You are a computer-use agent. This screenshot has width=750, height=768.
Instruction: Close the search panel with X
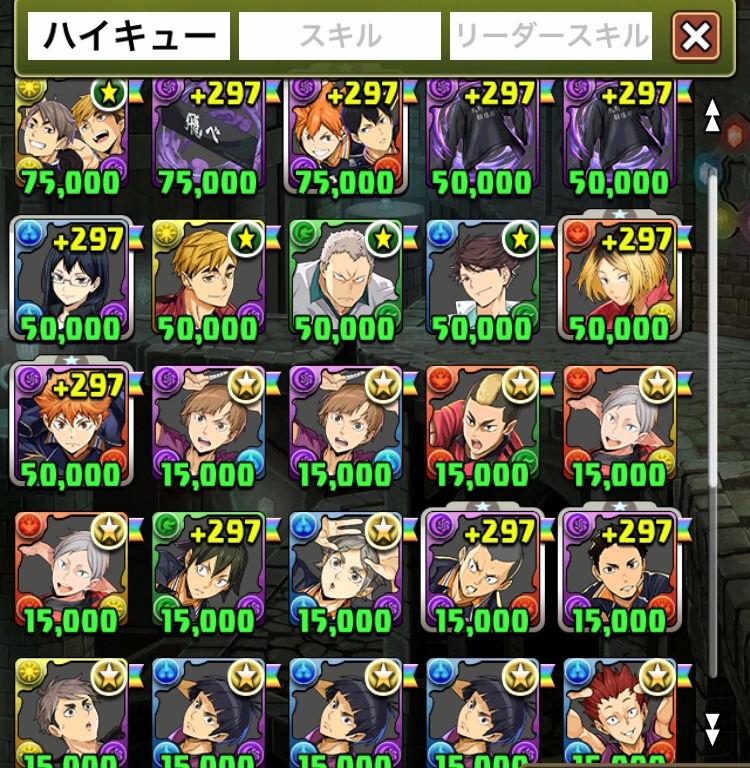pyautogui.click(x=695, y=37)
